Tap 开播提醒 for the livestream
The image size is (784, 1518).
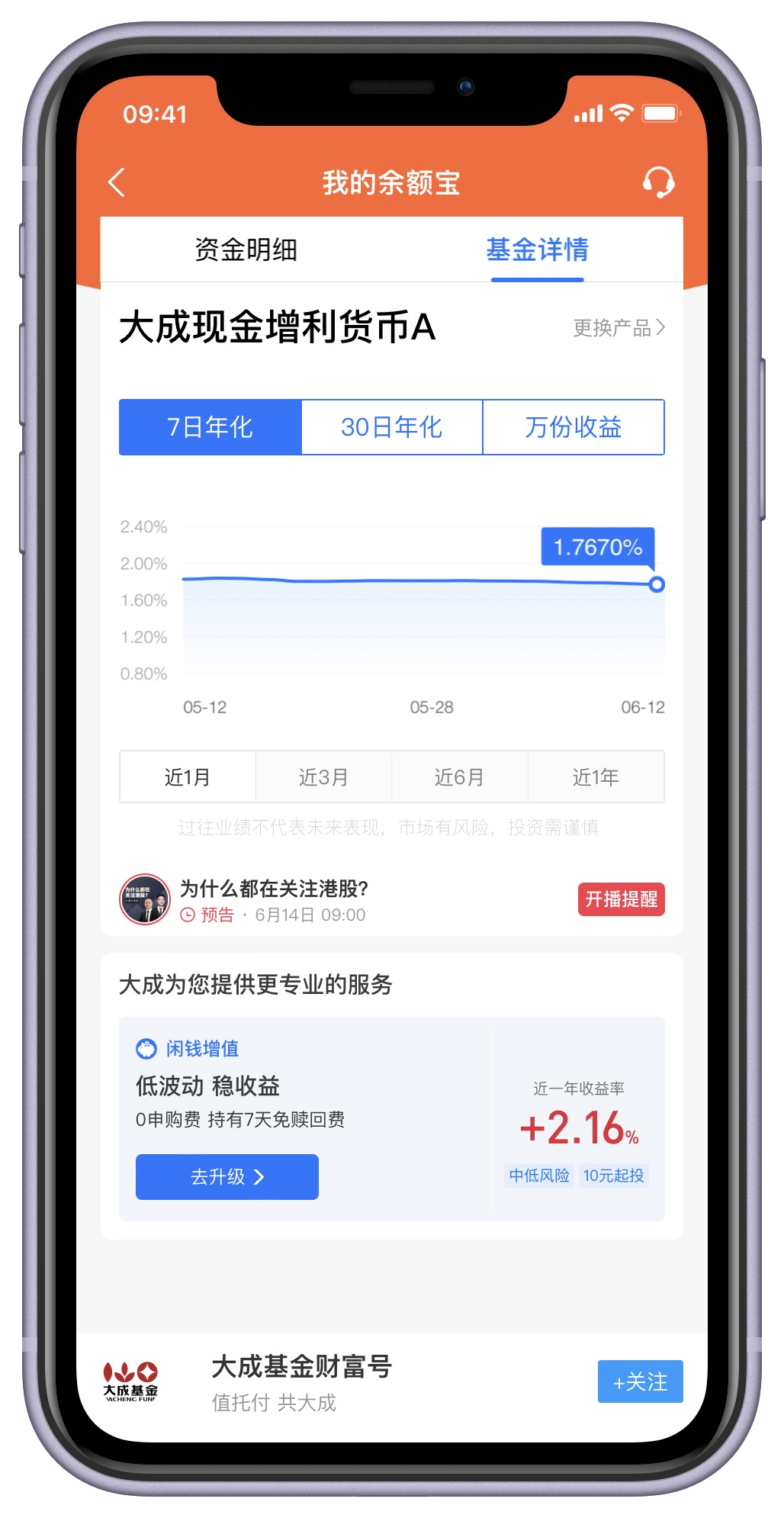click(x=621, y=899)
